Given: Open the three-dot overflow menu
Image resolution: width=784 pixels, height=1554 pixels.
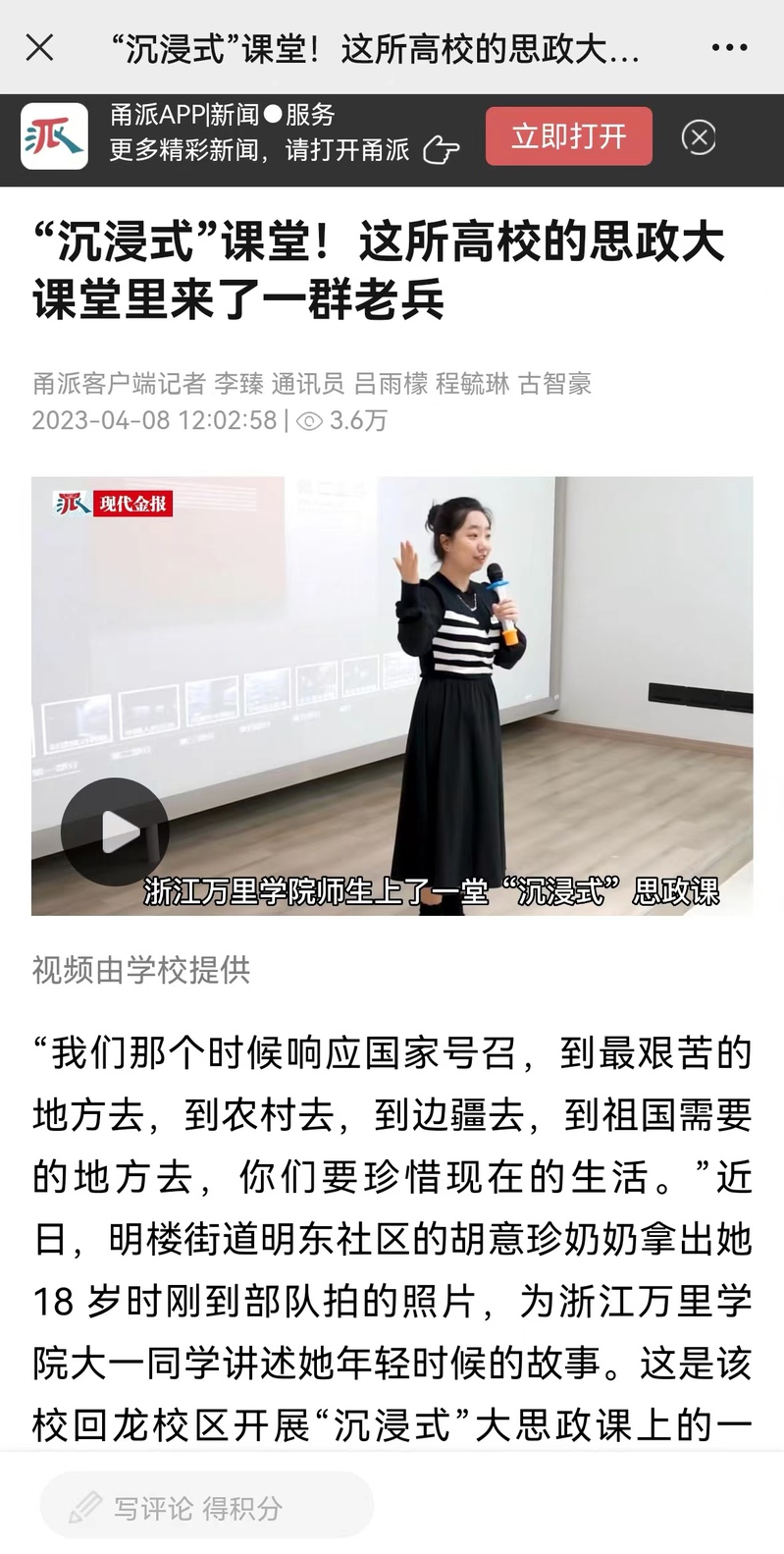Looking at the screenshot, I should click(729, 47).
